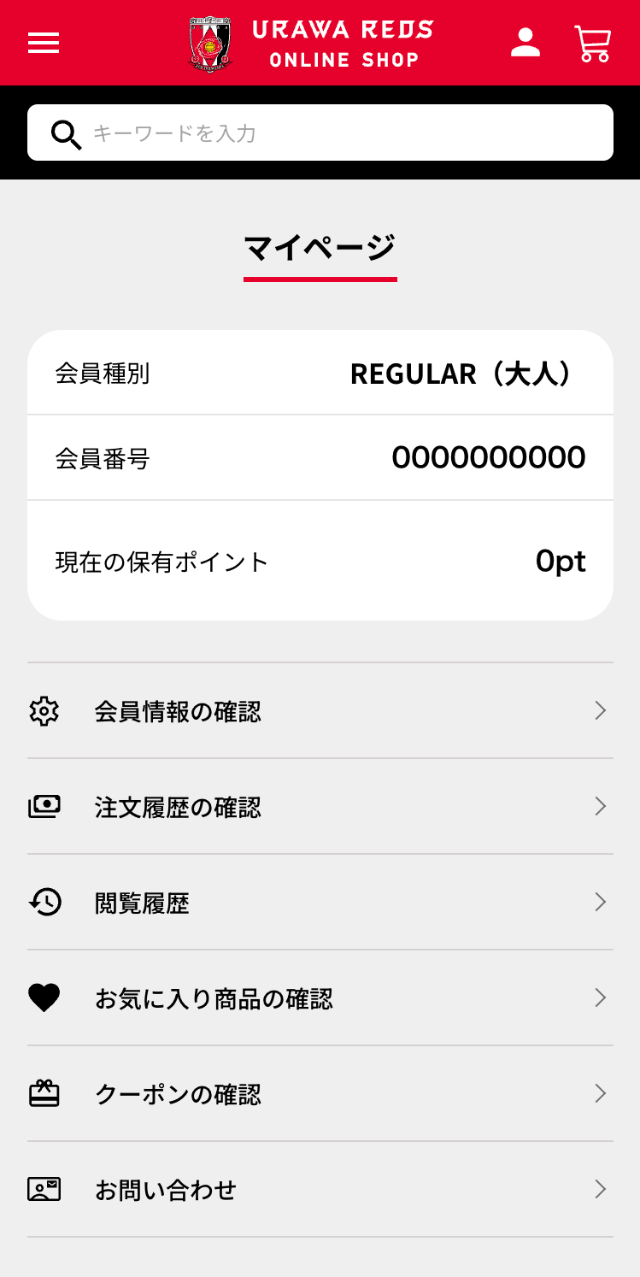Check お気に入り商品の確認

[x=320, y=998]
